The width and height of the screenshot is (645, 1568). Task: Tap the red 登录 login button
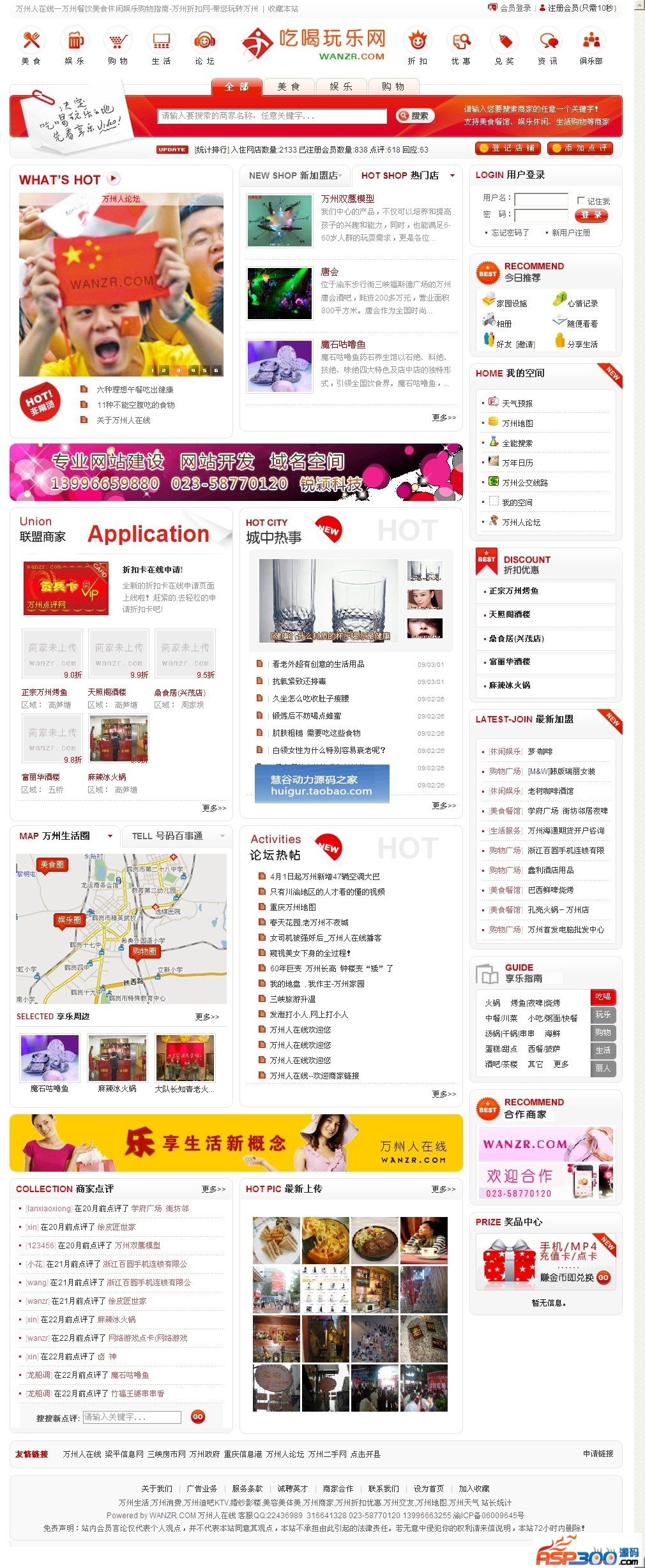pos(591,216)
